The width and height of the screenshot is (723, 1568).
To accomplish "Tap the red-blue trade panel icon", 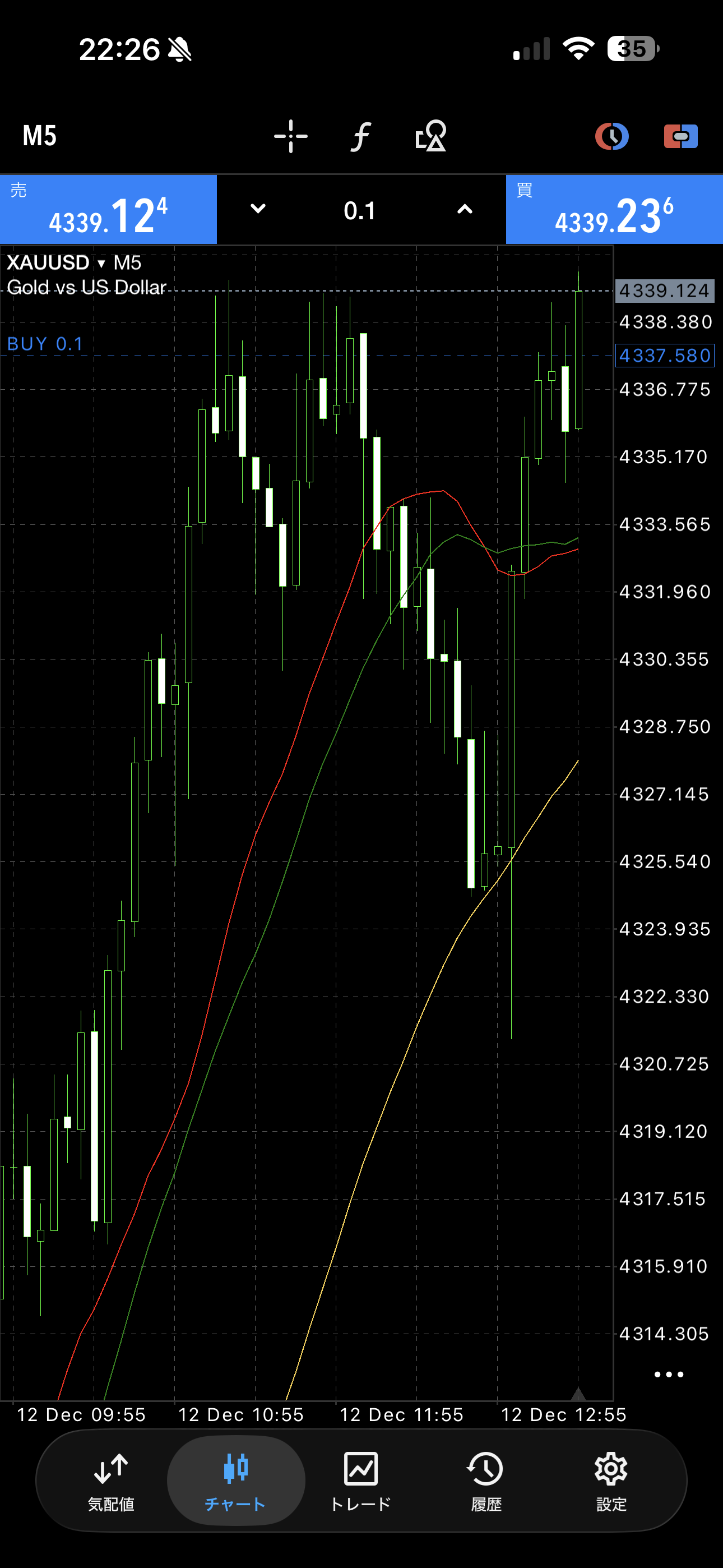I will pos(680,136).
